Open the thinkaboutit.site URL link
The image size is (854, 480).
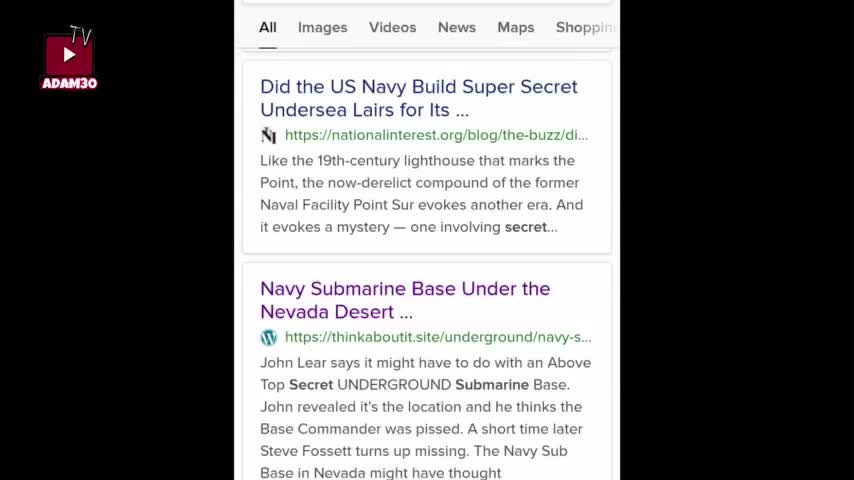point(437,337)
